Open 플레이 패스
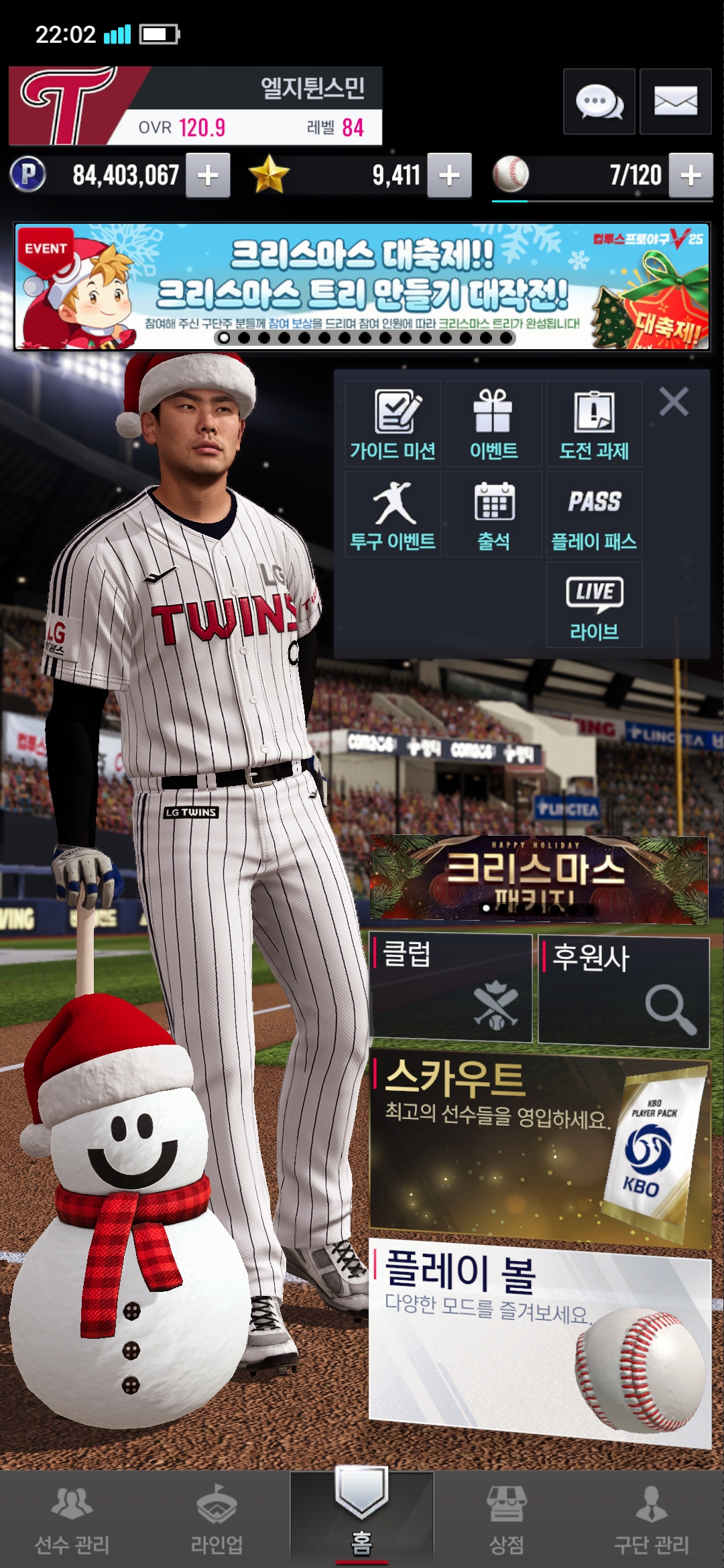Screen dimensions: 724x1568 pos(594,515)
